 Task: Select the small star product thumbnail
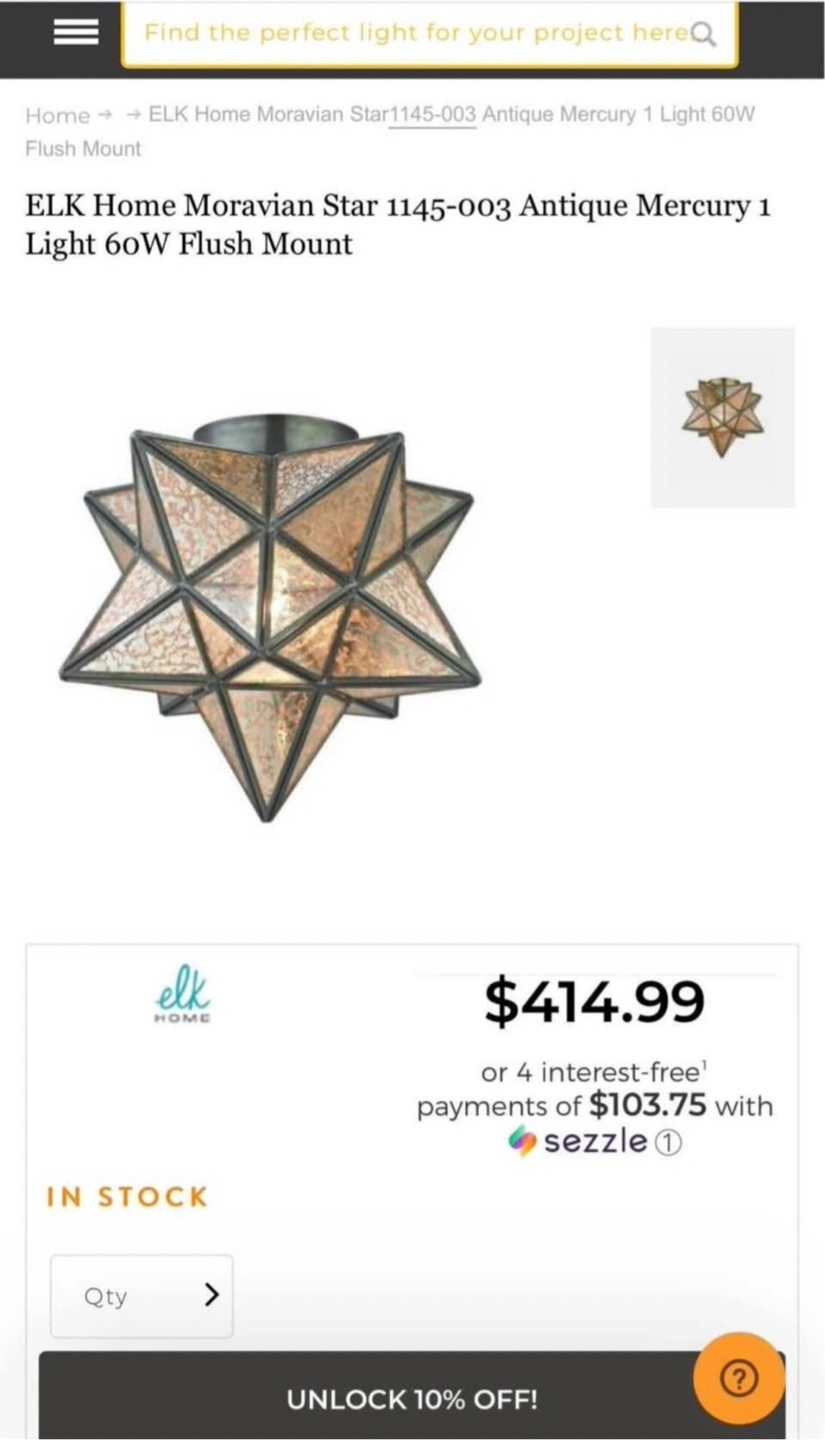pos(722,417)
